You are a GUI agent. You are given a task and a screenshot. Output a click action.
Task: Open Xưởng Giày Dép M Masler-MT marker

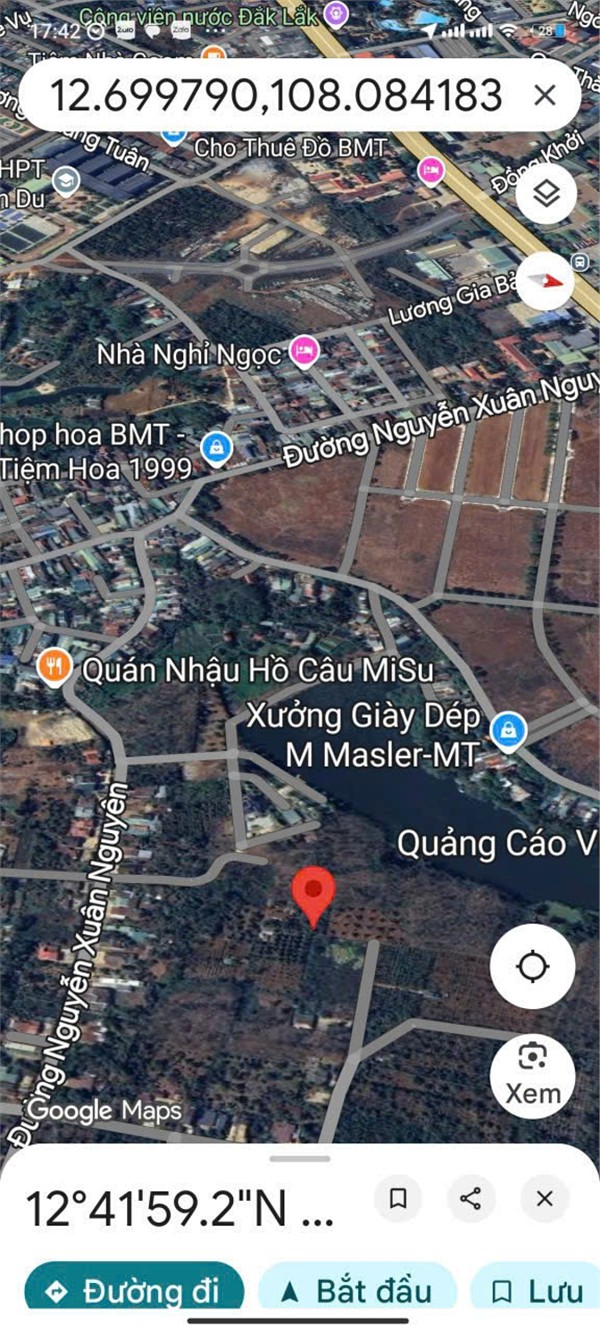pos(510,730)
